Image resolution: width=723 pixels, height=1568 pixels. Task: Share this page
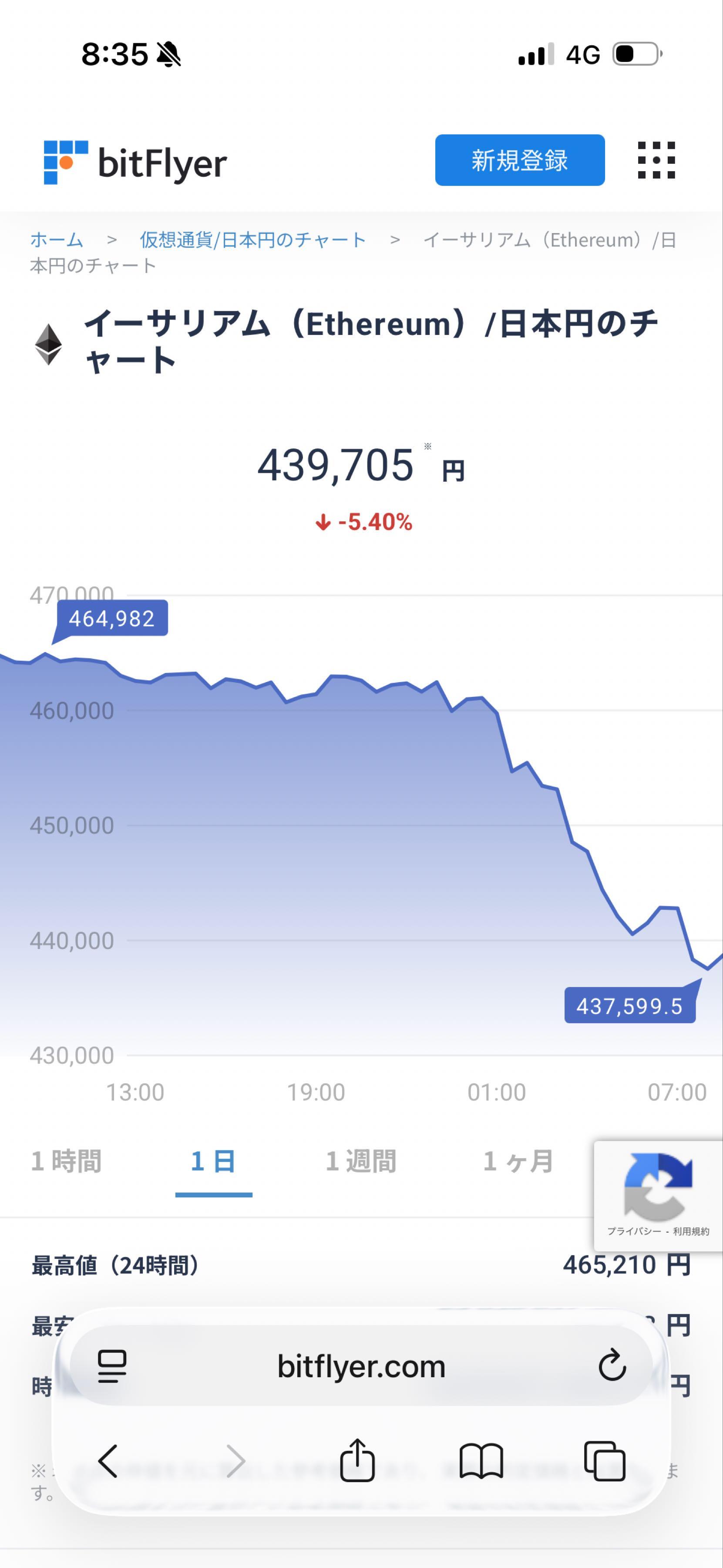(x=357, y=1460)
